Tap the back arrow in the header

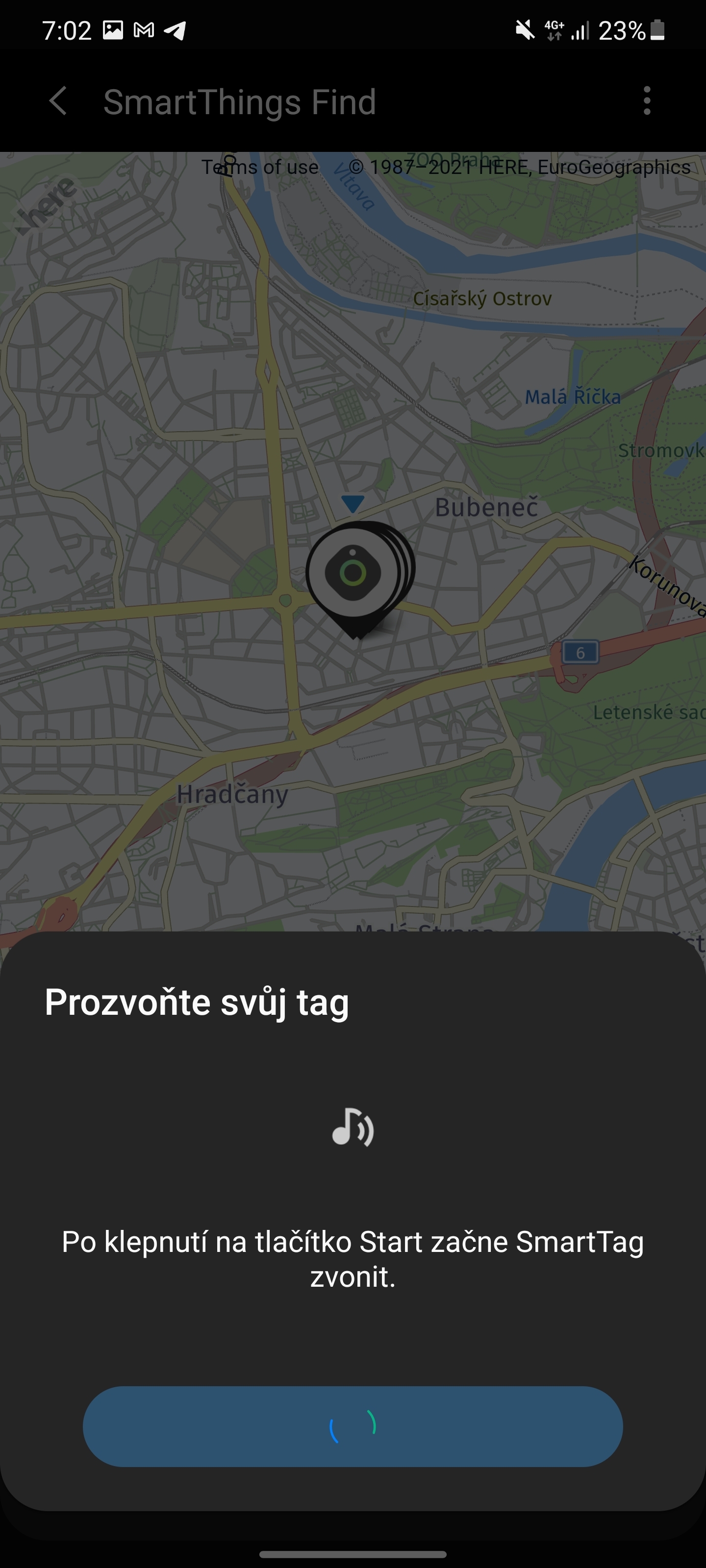[x=59, y=101]
